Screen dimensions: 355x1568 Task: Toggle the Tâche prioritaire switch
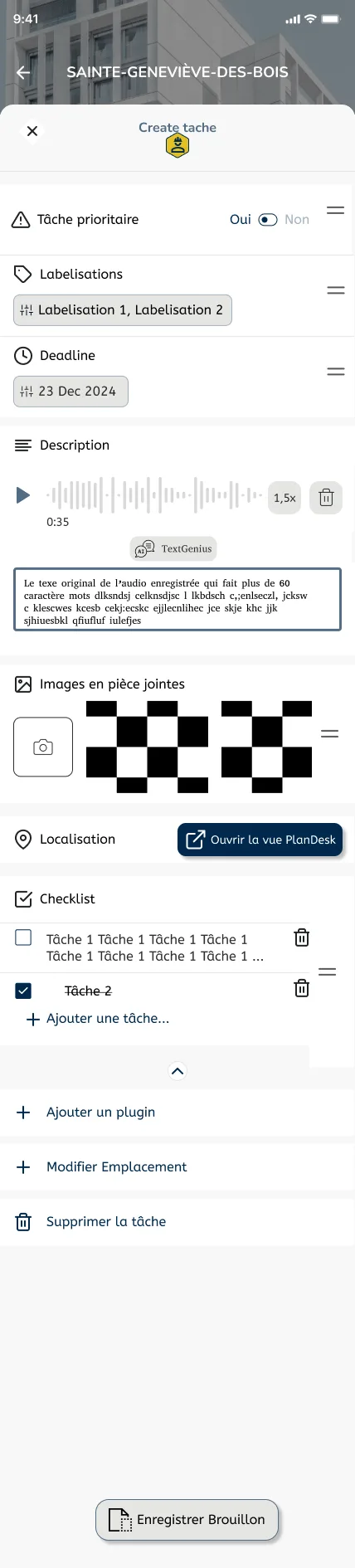pos(268,220)
